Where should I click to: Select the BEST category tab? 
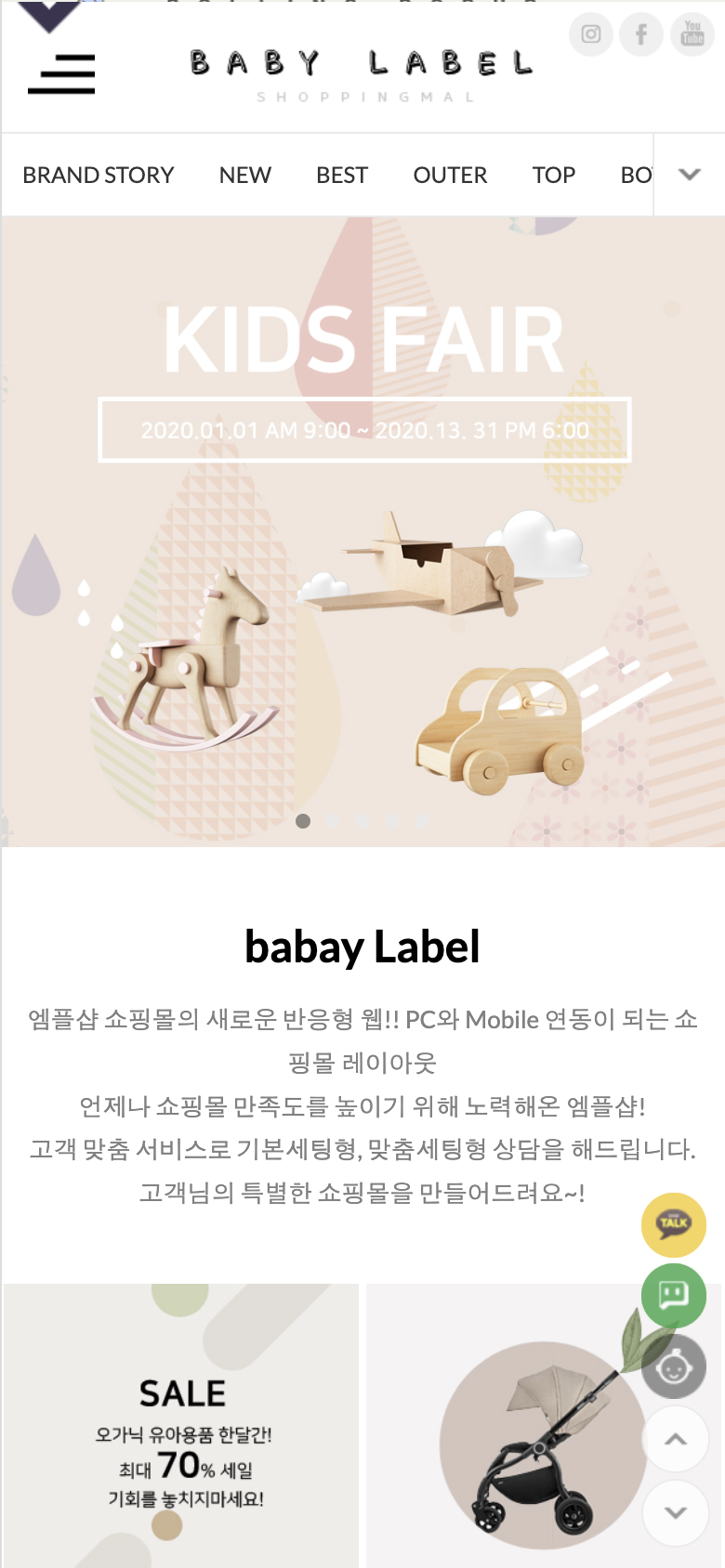342,175
